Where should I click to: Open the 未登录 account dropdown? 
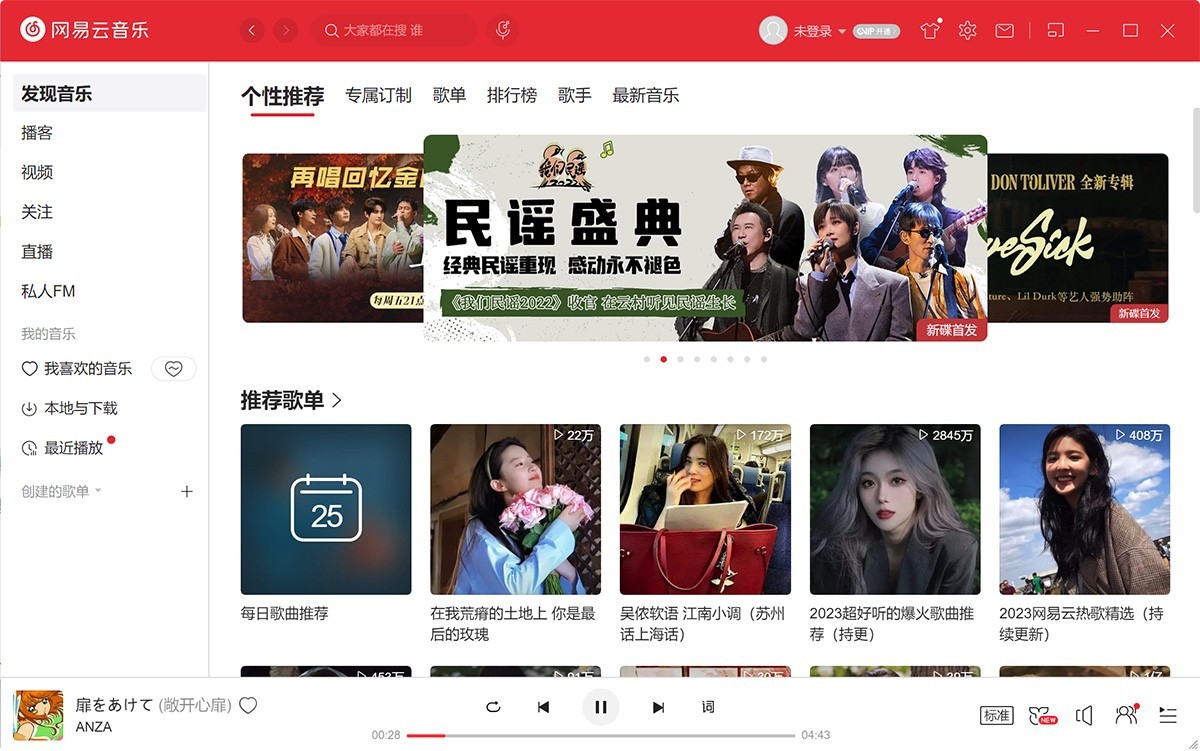click(x=818, y=31)
